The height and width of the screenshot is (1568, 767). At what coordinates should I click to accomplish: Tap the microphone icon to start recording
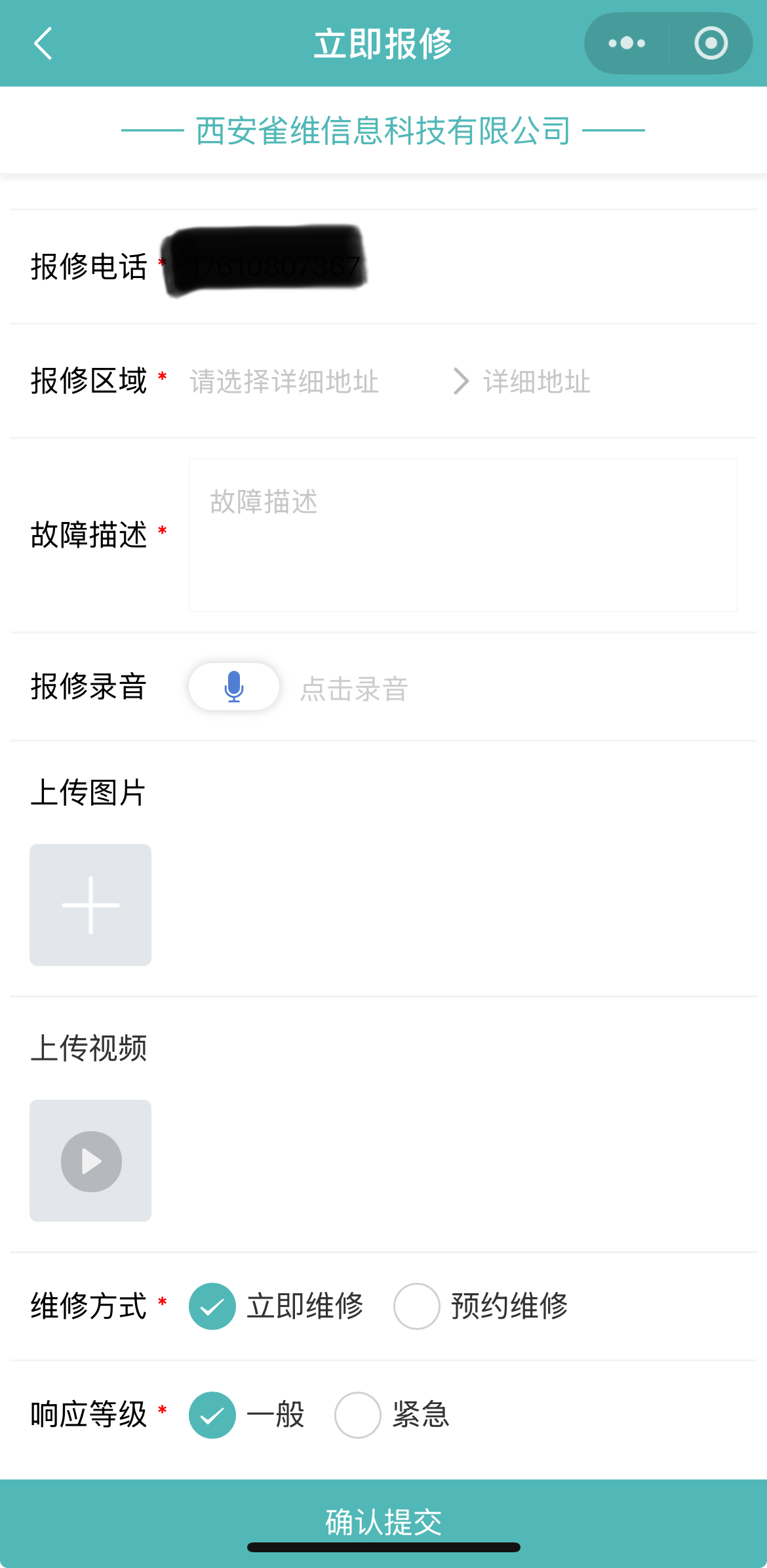pos(233,686)
